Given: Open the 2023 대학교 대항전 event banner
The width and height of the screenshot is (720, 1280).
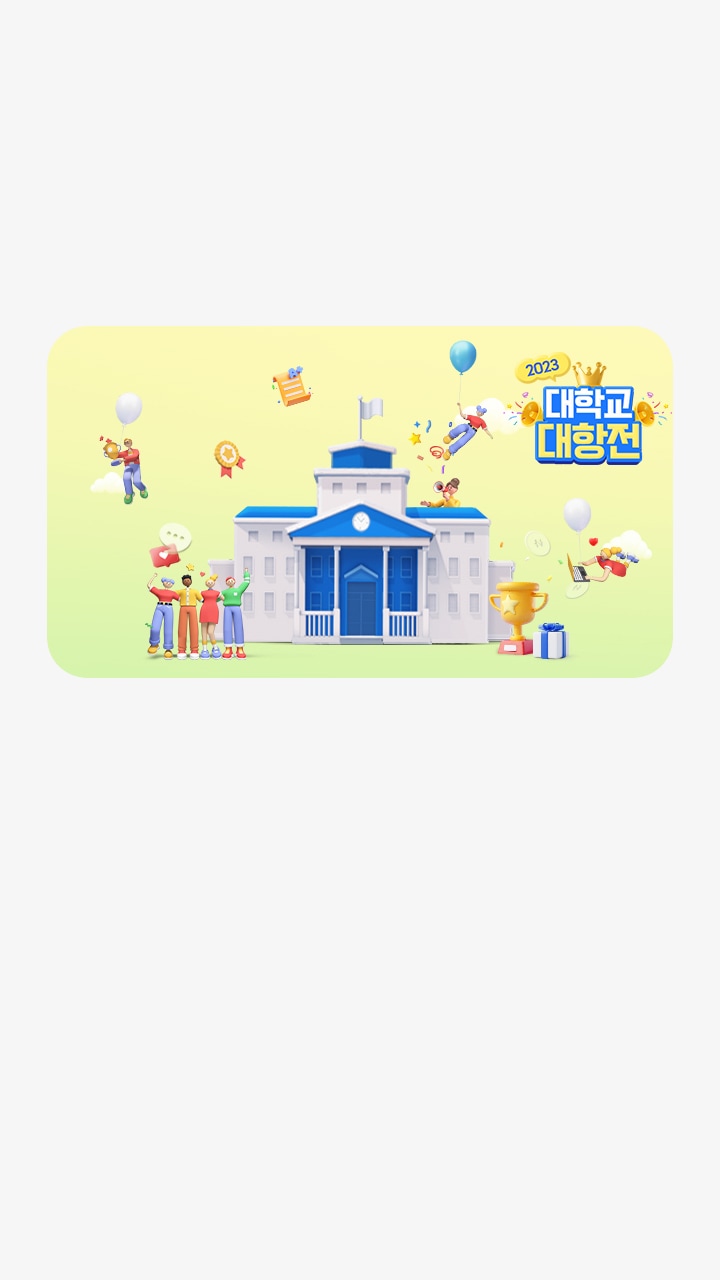Looking at the screenshot, I should (360, 502).
